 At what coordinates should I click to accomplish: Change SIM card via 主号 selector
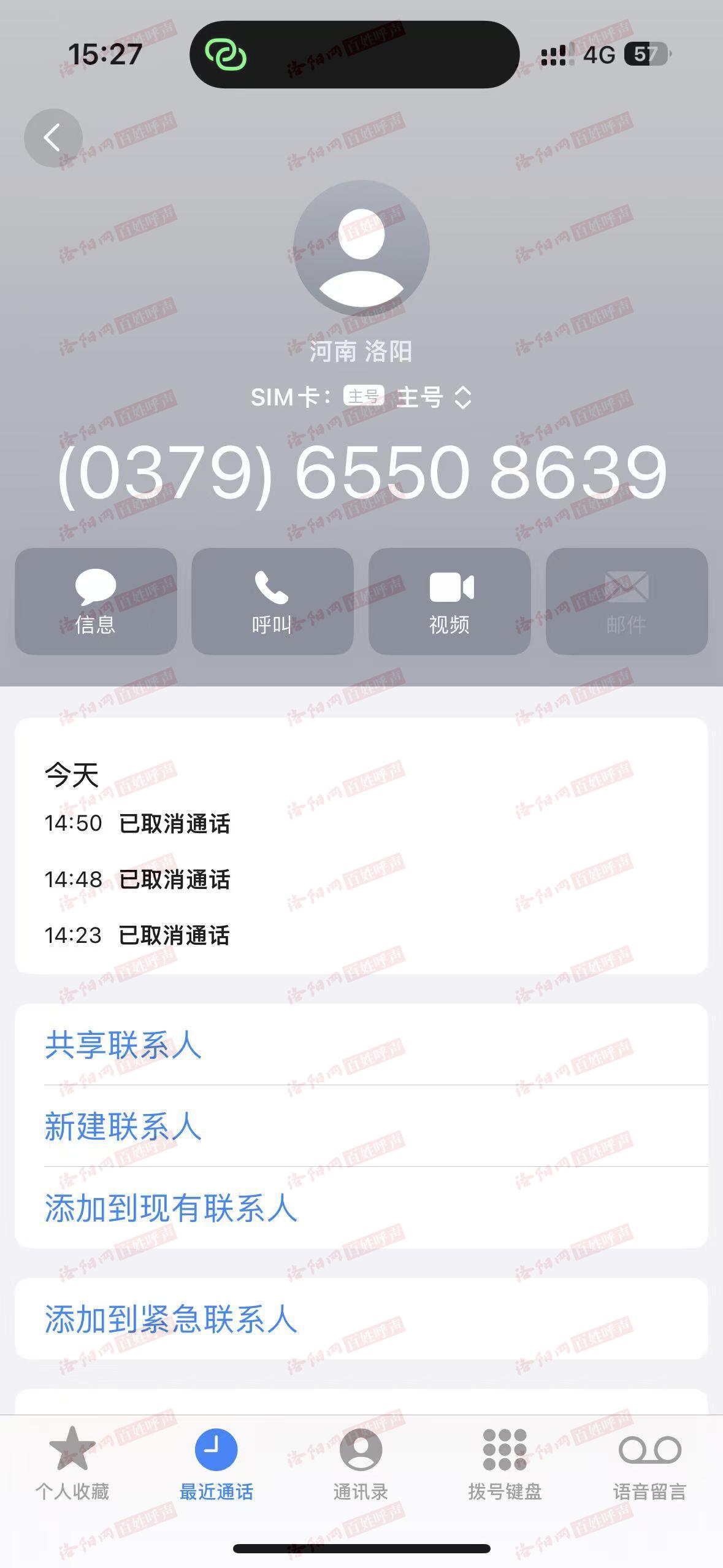point(434,398)
